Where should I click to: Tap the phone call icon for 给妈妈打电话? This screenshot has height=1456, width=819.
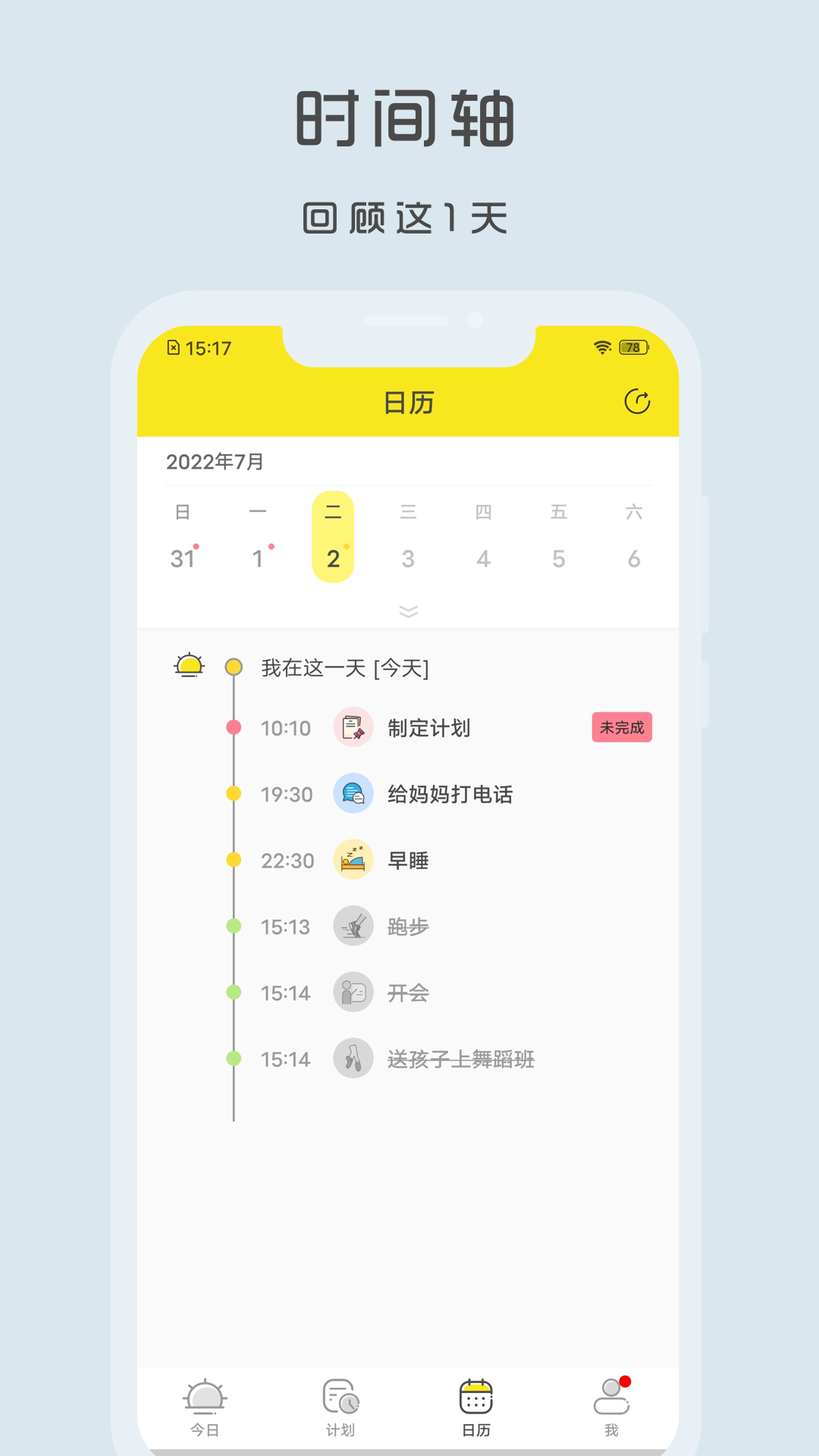(x=353, y=794)
